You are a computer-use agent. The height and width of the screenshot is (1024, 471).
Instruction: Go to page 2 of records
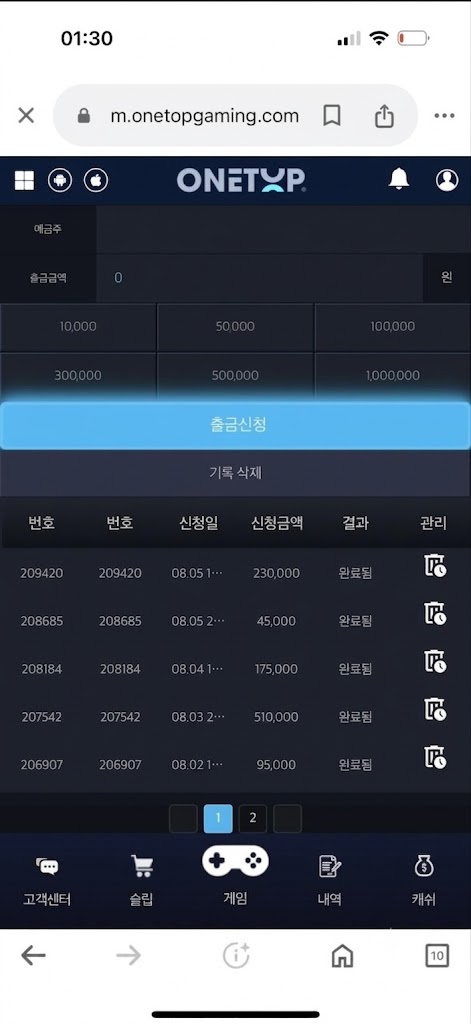253,818
